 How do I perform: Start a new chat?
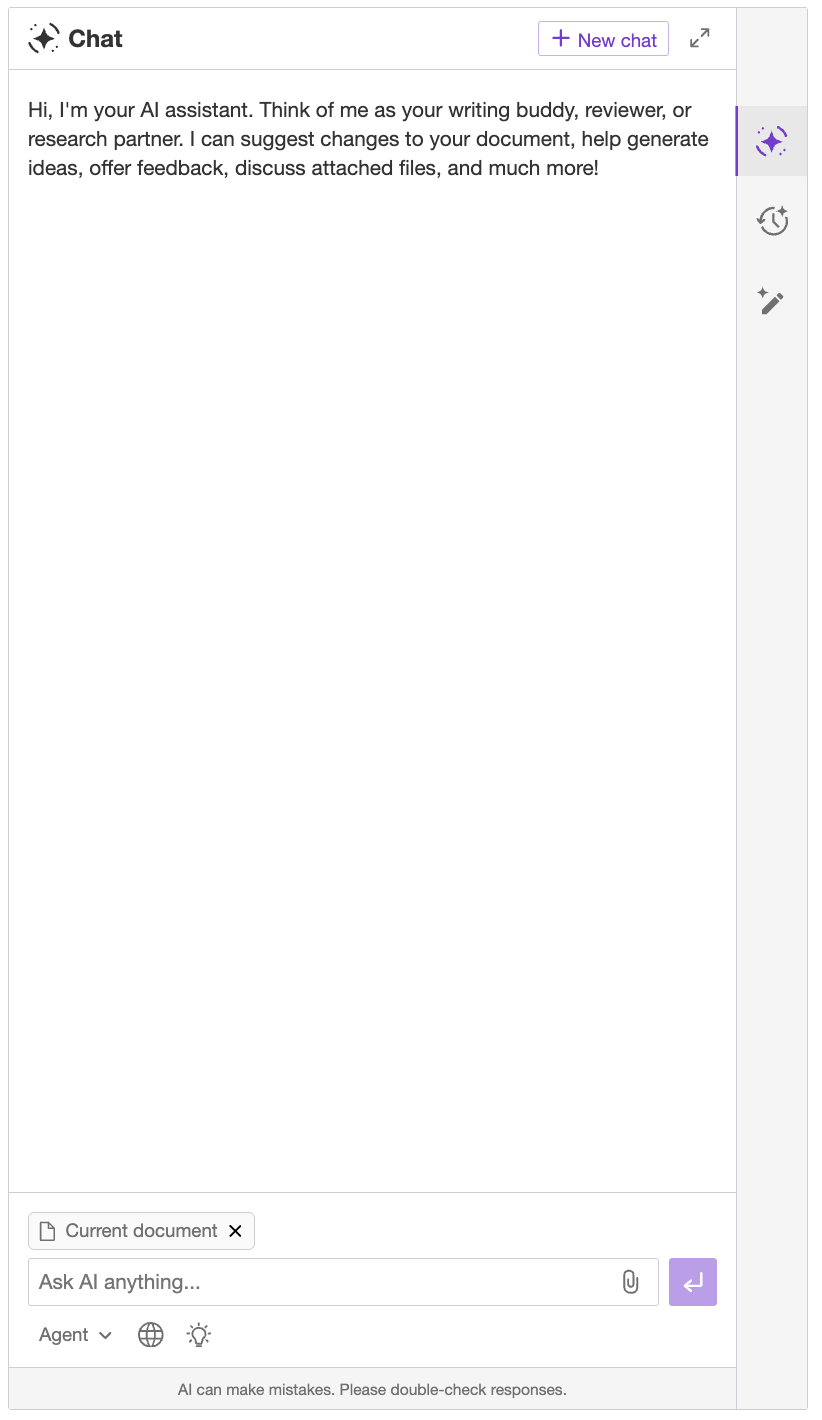(x=603, y=39)
